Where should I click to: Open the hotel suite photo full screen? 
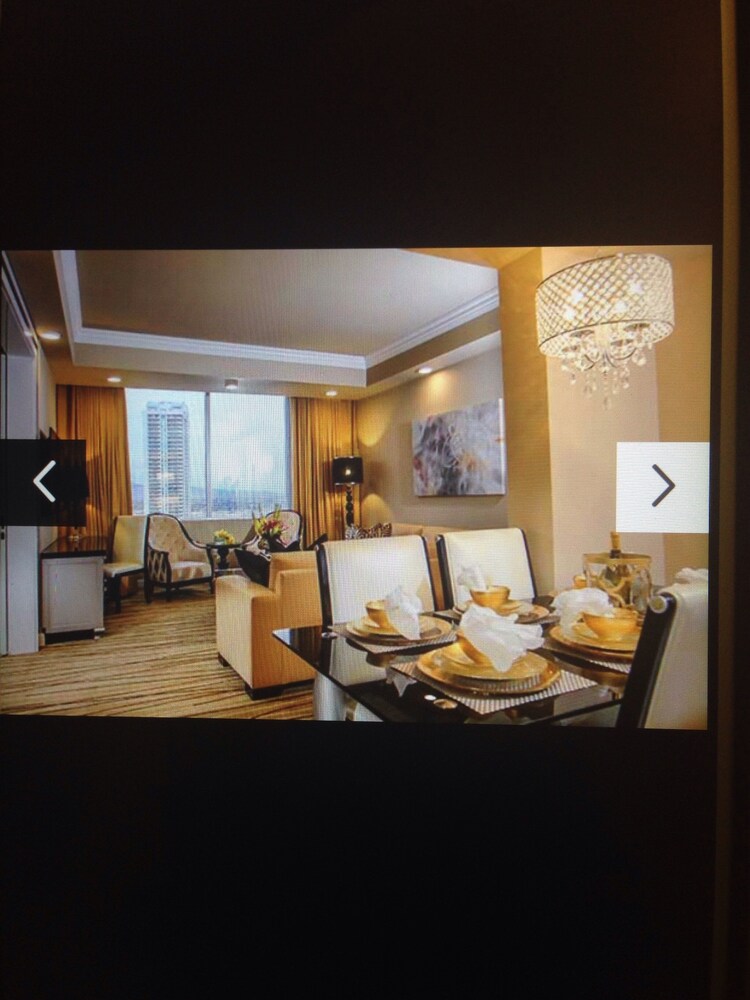tap(350, 480)
